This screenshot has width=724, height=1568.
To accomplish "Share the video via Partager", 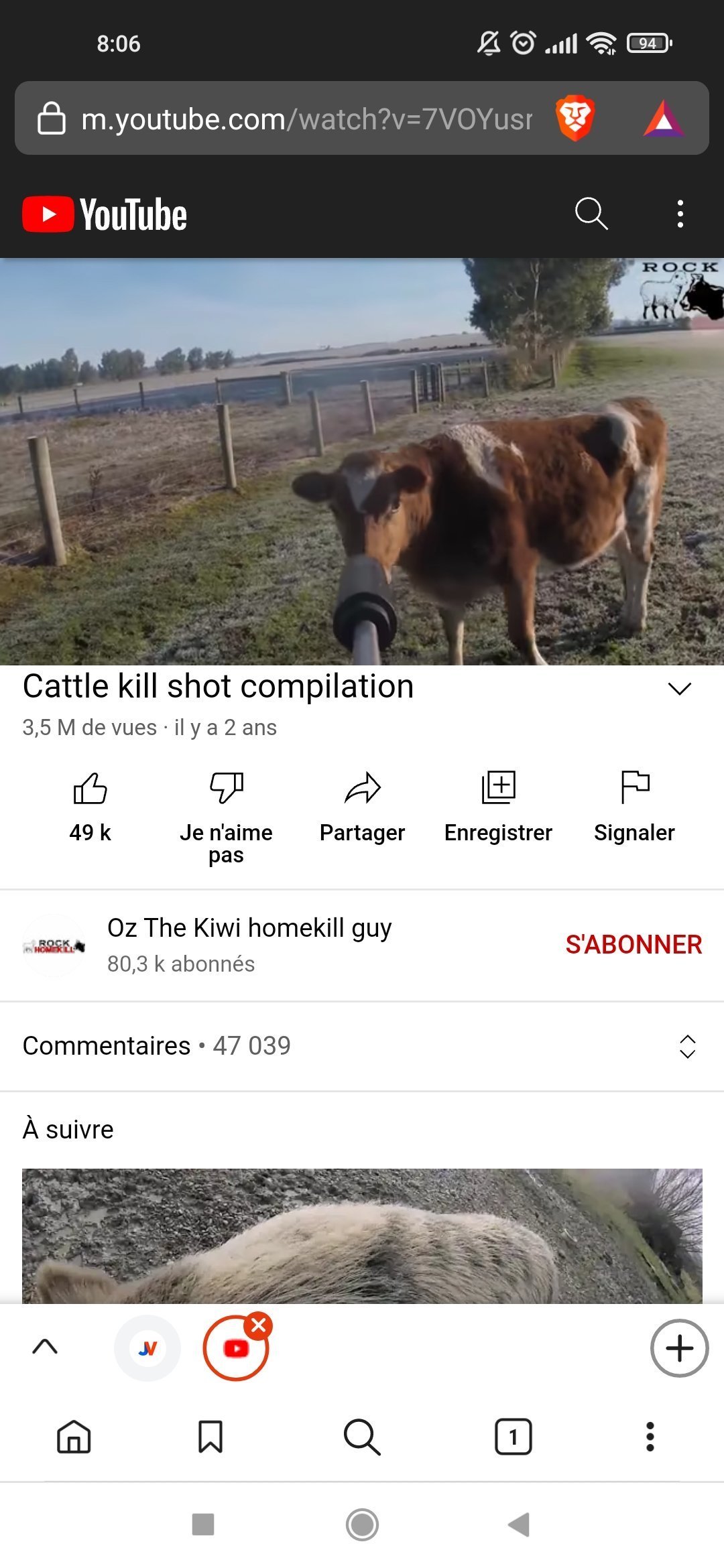I will 362,807.
